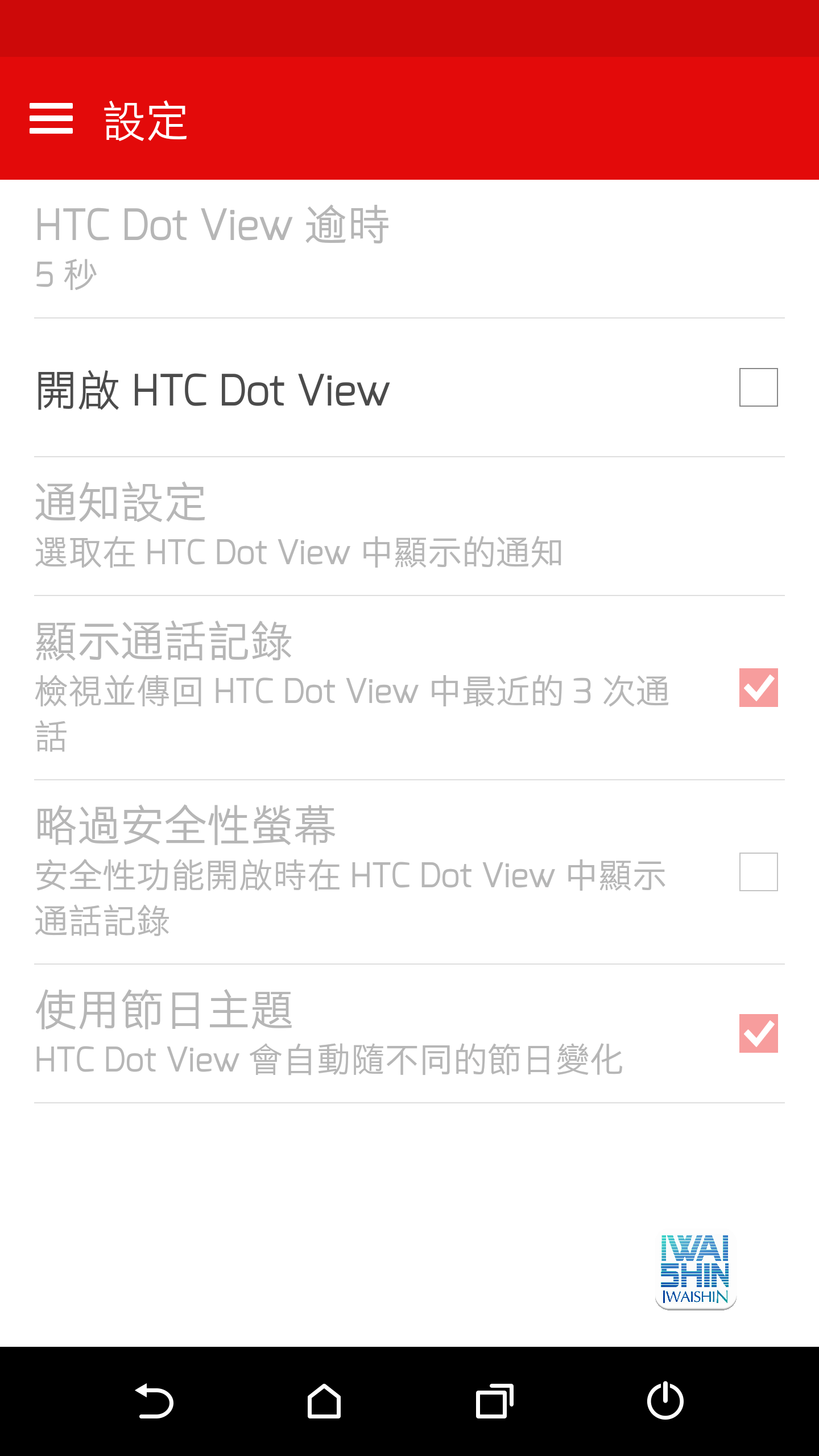Image resolution: width=819 pixels, height=1456 pixels.
Task: Go back using the navigation bar
Action: pyautogui.click(x=154, y=1401)
